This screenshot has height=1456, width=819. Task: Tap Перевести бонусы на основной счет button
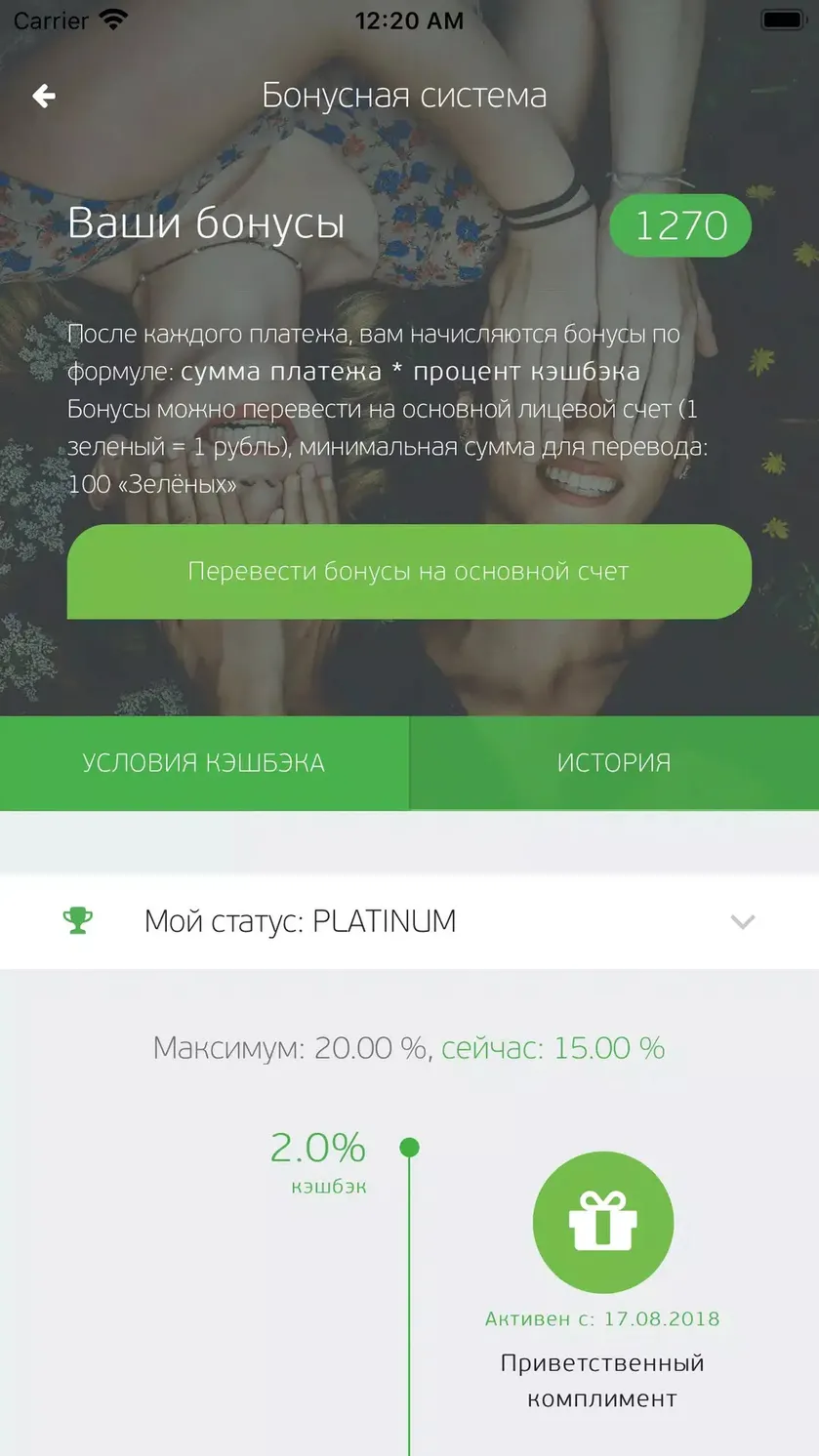click(409, 572)
